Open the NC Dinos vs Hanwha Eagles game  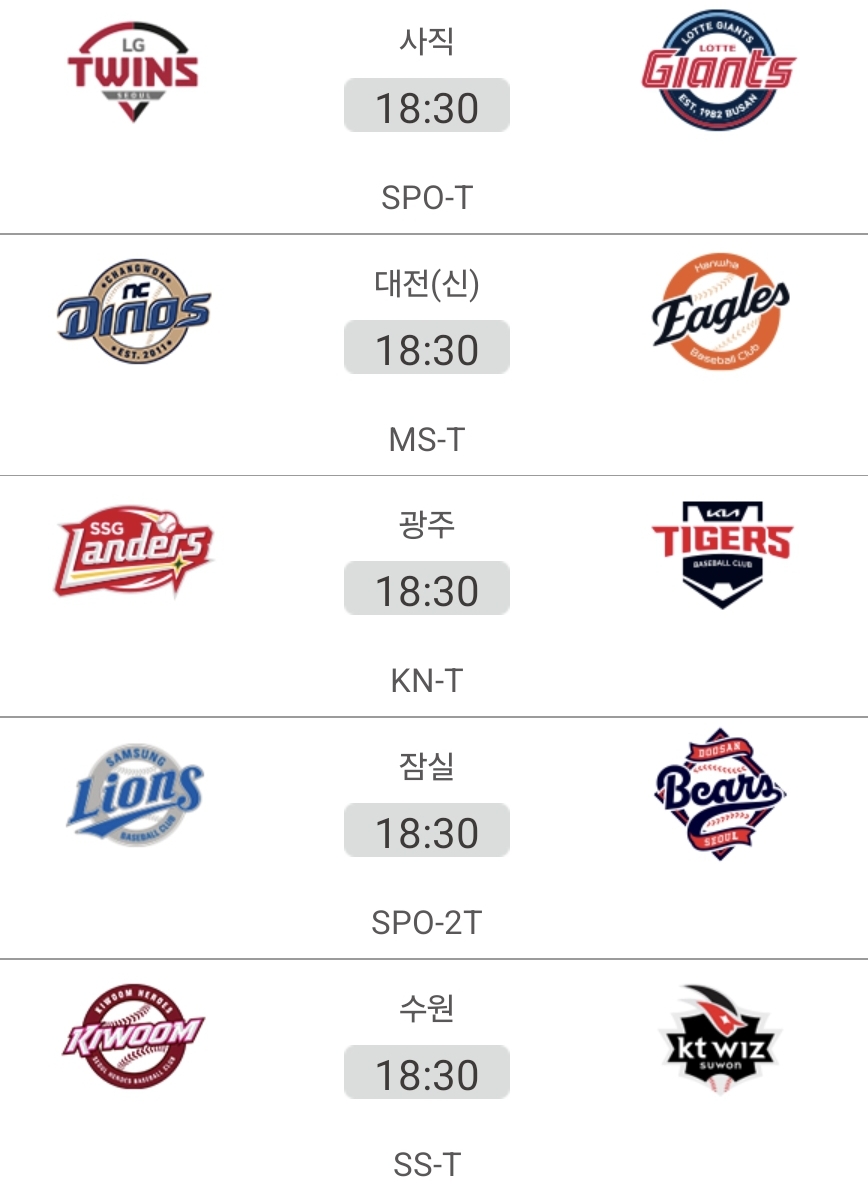(427, 349)
